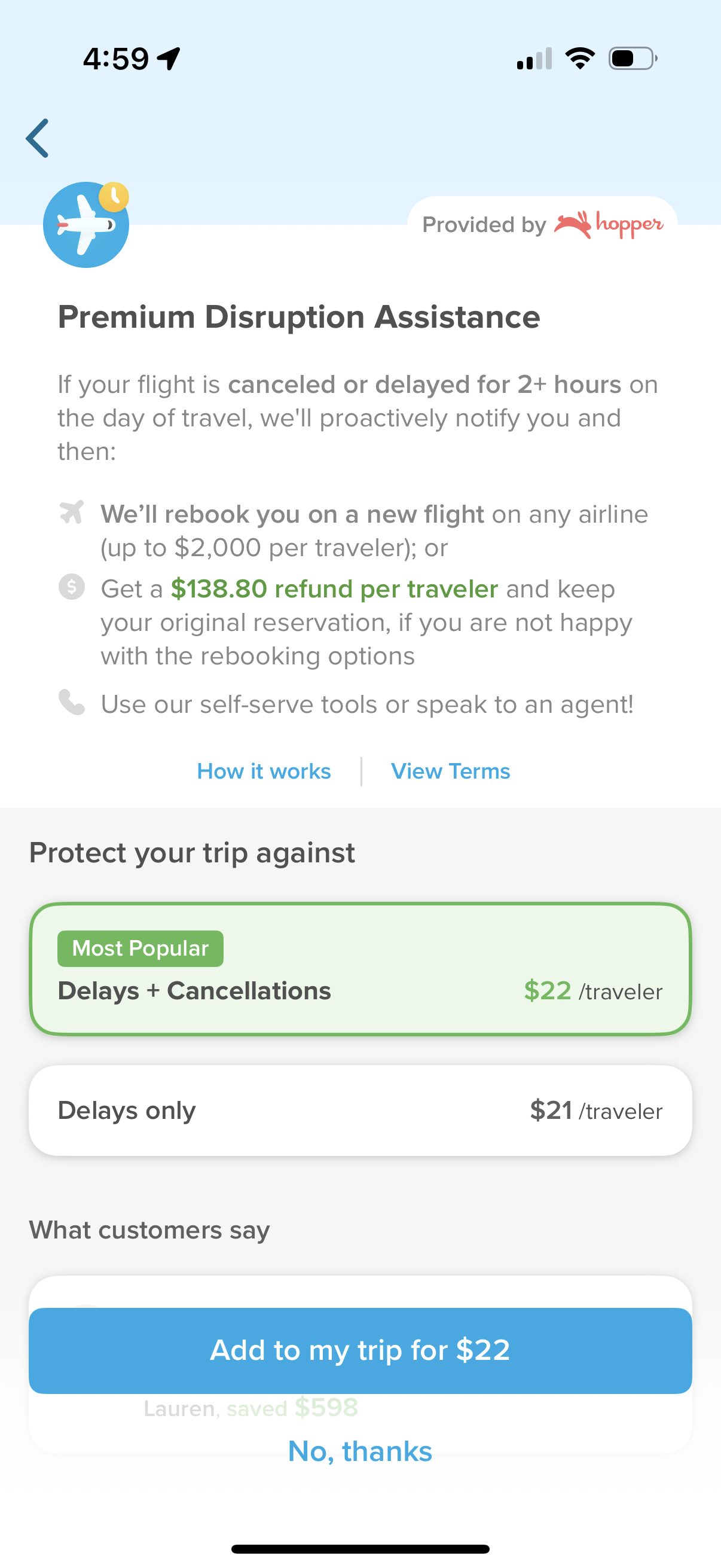Click the dollar-sign refund bullet icon

point(71,588)
